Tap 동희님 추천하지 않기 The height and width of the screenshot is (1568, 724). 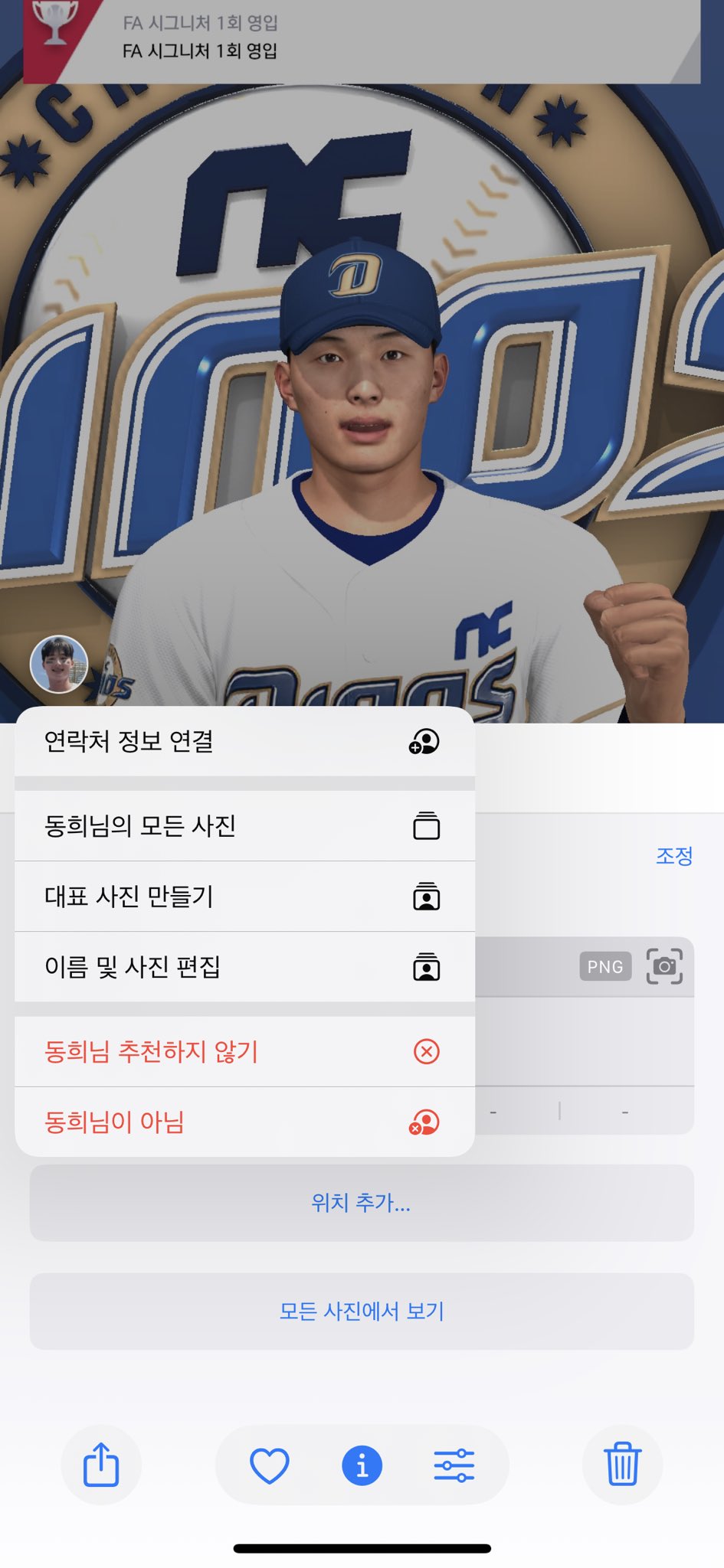(244, 1052)
